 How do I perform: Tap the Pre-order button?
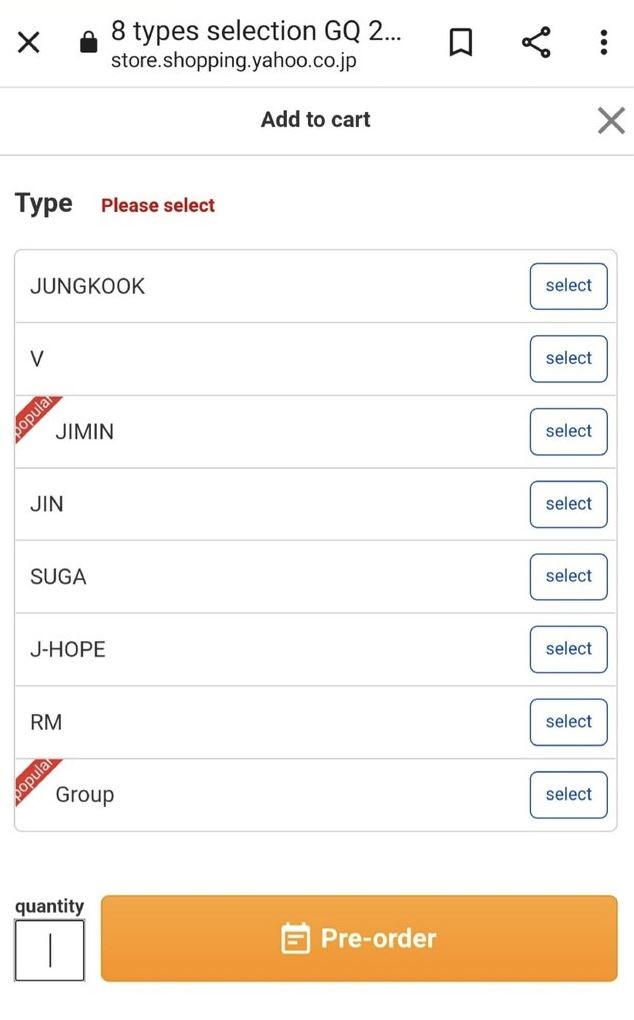coord(359,938)
